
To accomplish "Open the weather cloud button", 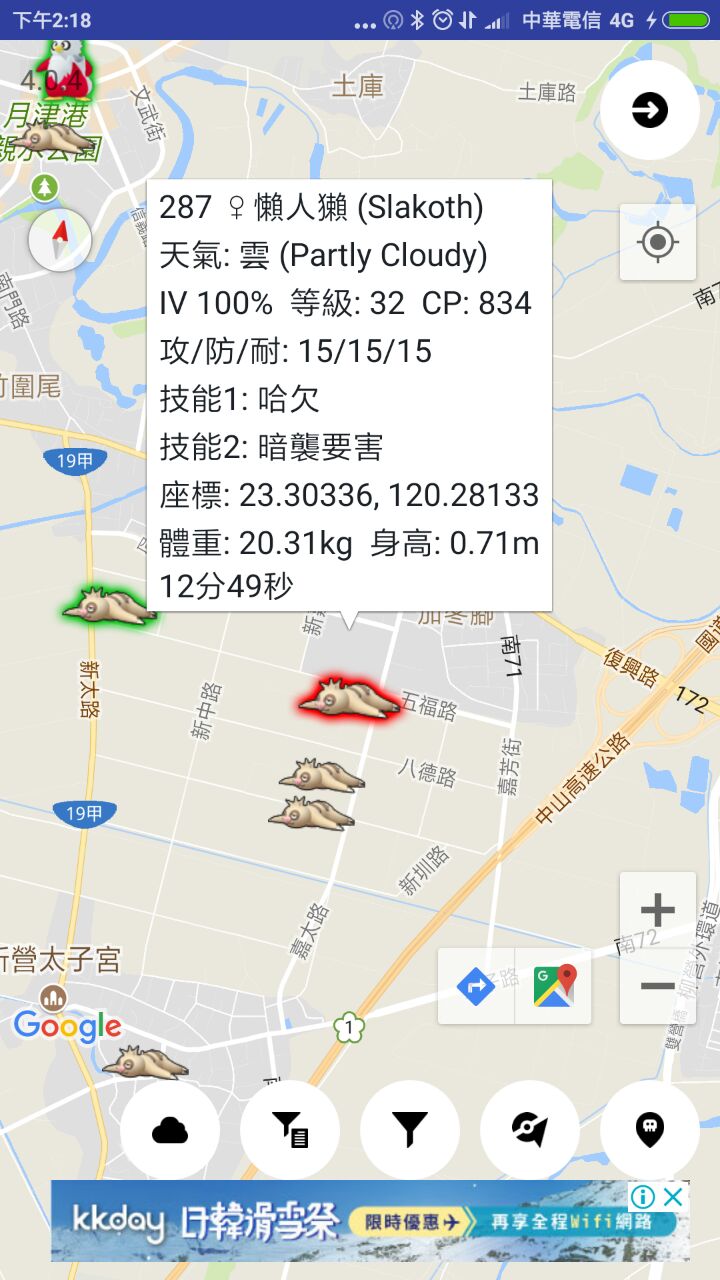I will 170,1130.
